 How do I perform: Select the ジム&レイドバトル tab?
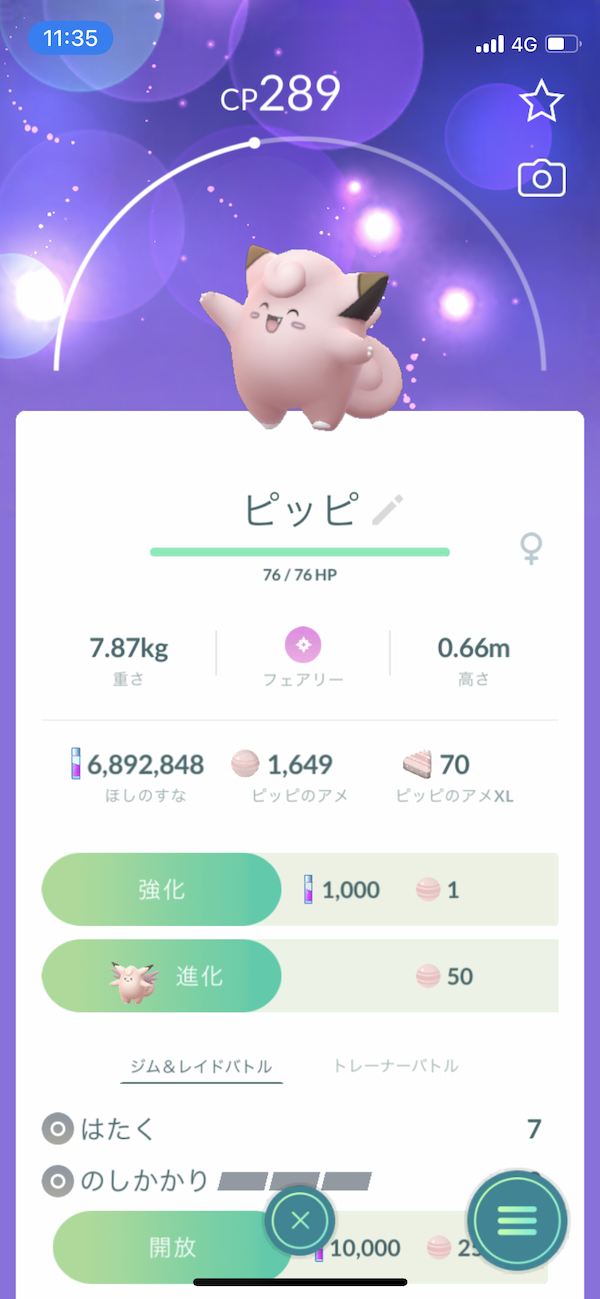(x=201, y=1066)
